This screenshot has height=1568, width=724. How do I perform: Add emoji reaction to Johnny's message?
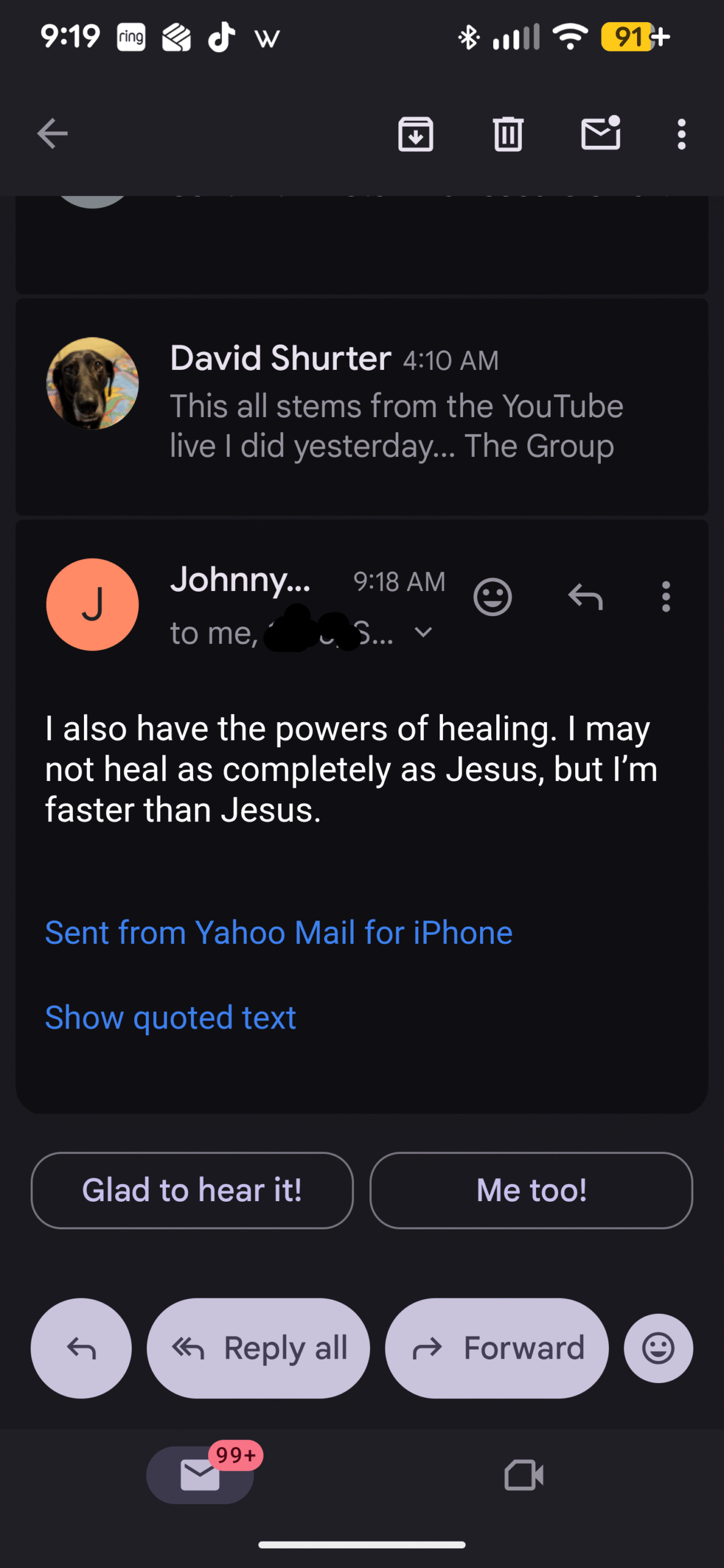[492, 597]
